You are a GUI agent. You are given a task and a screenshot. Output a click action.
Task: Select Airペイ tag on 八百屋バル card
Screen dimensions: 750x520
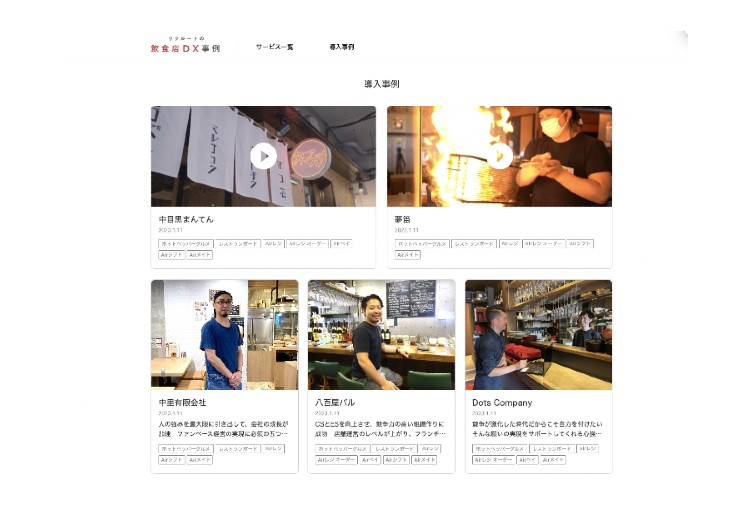tap(370, 460)
